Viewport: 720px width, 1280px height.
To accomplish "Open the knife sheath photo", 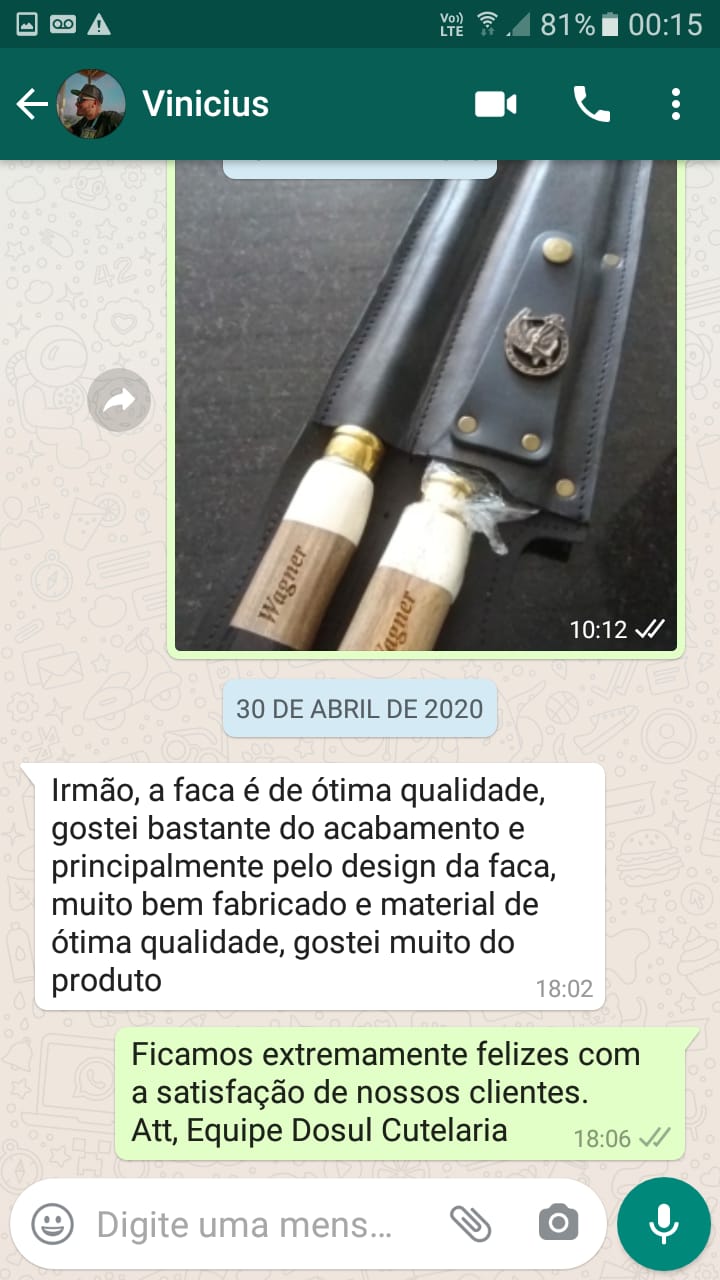I will coord(425,400).
